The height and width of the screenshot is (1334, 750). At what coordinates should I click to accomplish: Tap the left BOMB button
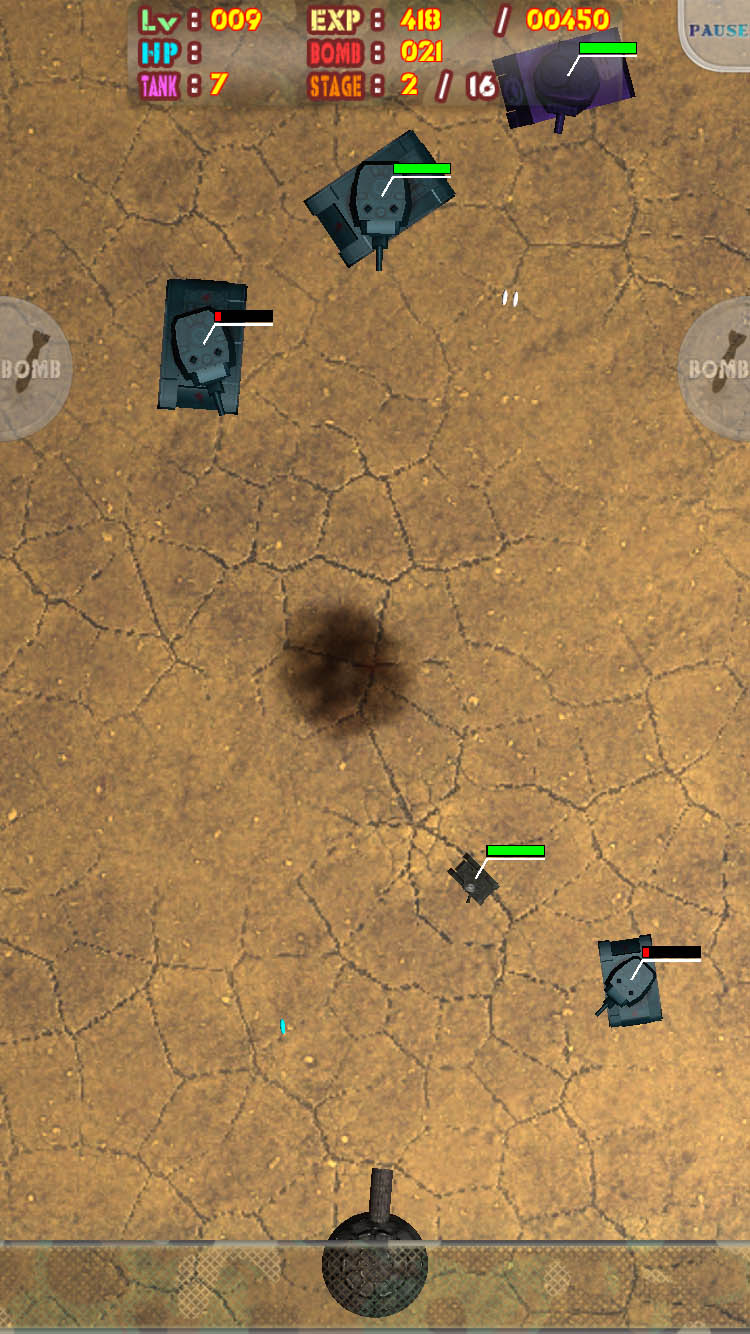(34, 369)
